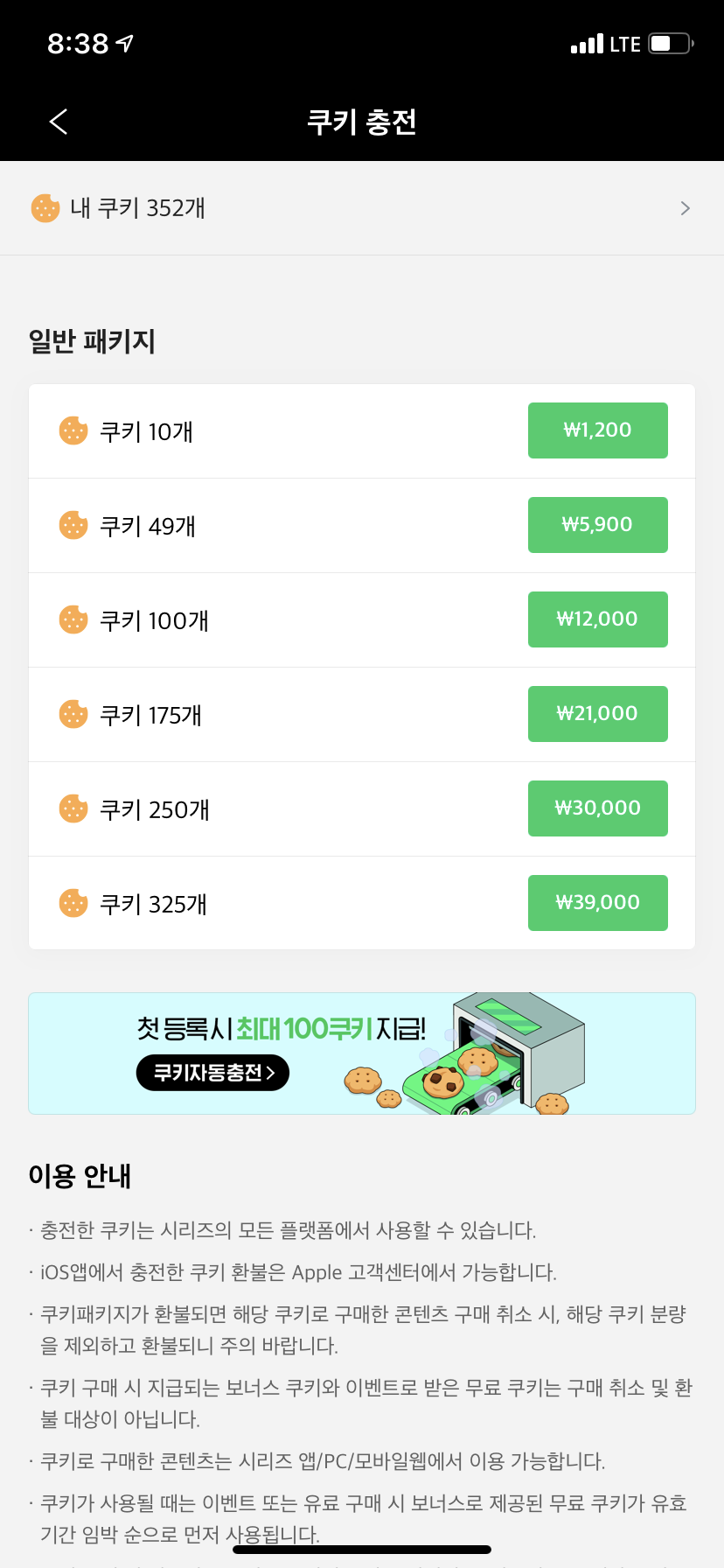Tap the ₩5,900 price button
724x1568 pixels.
point(597,525)
